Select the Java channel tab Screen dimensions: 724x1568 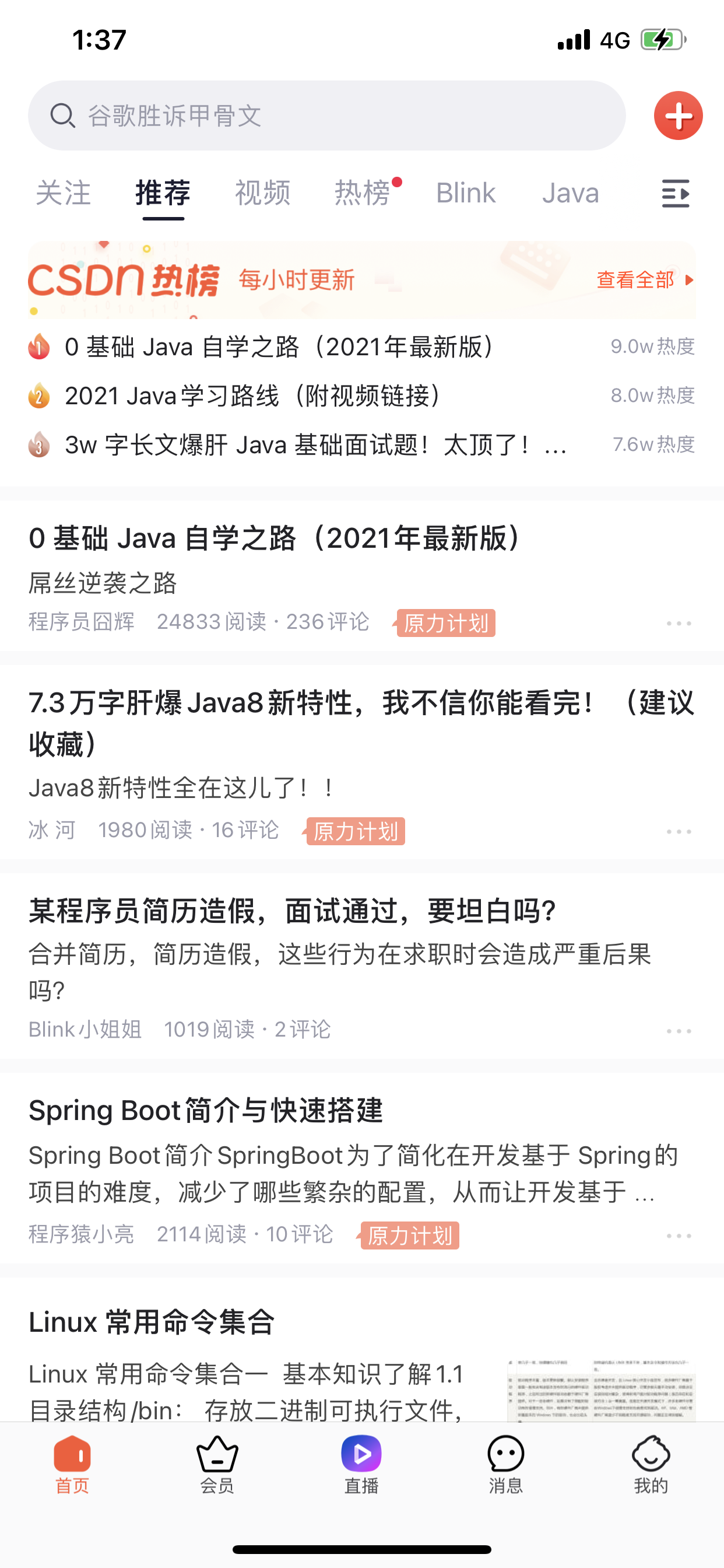[x=570, y=194]
